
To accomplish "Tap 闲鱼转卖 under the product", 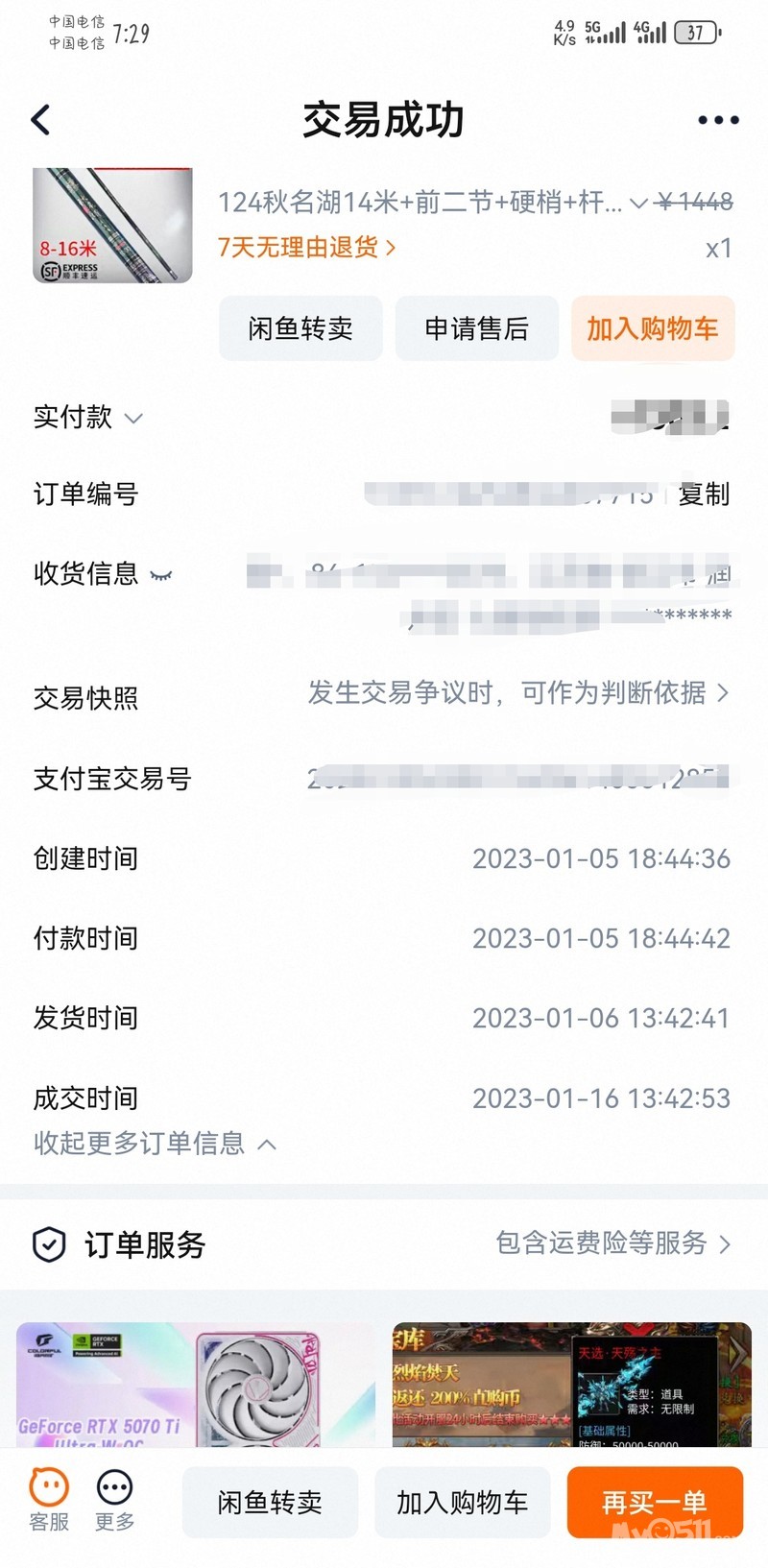I will click(300, 328).
